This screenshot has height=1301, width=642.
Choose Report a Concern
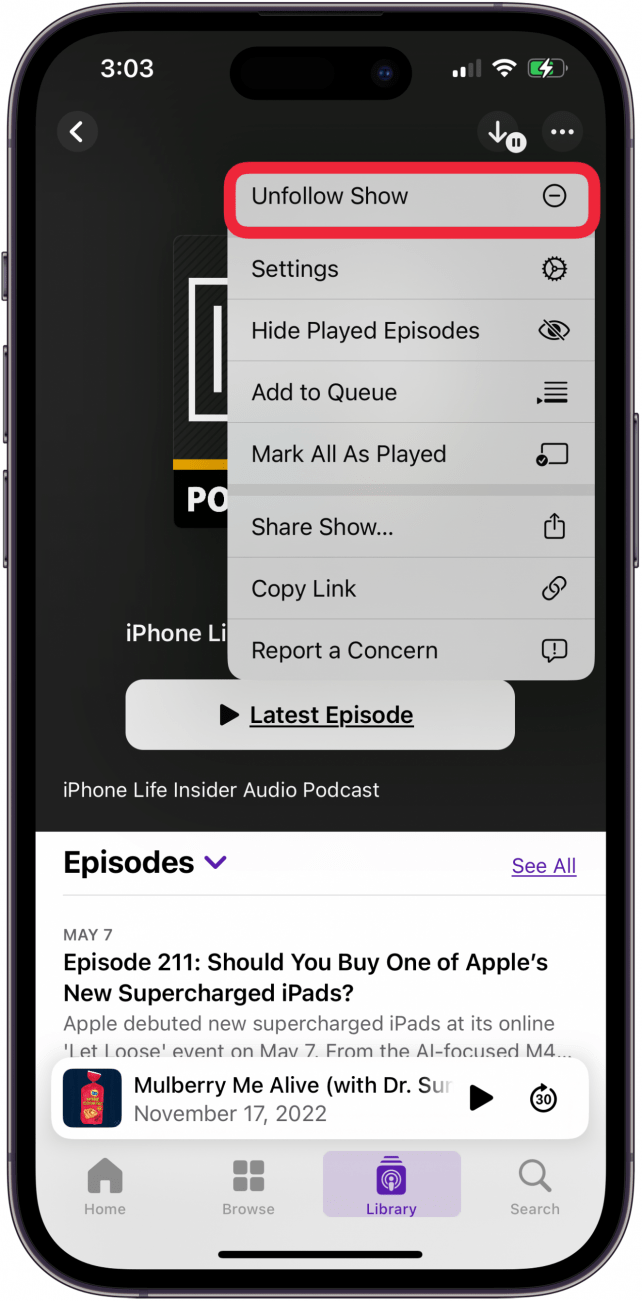[410, 651]
